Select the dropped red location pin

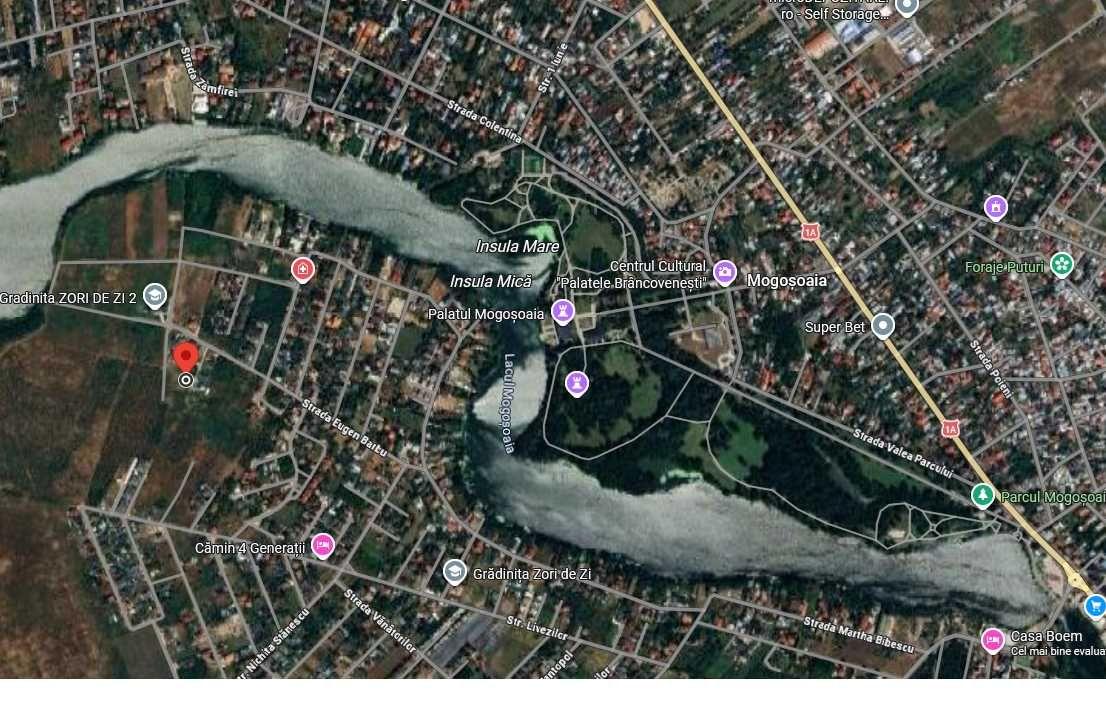tap(185, 357)
